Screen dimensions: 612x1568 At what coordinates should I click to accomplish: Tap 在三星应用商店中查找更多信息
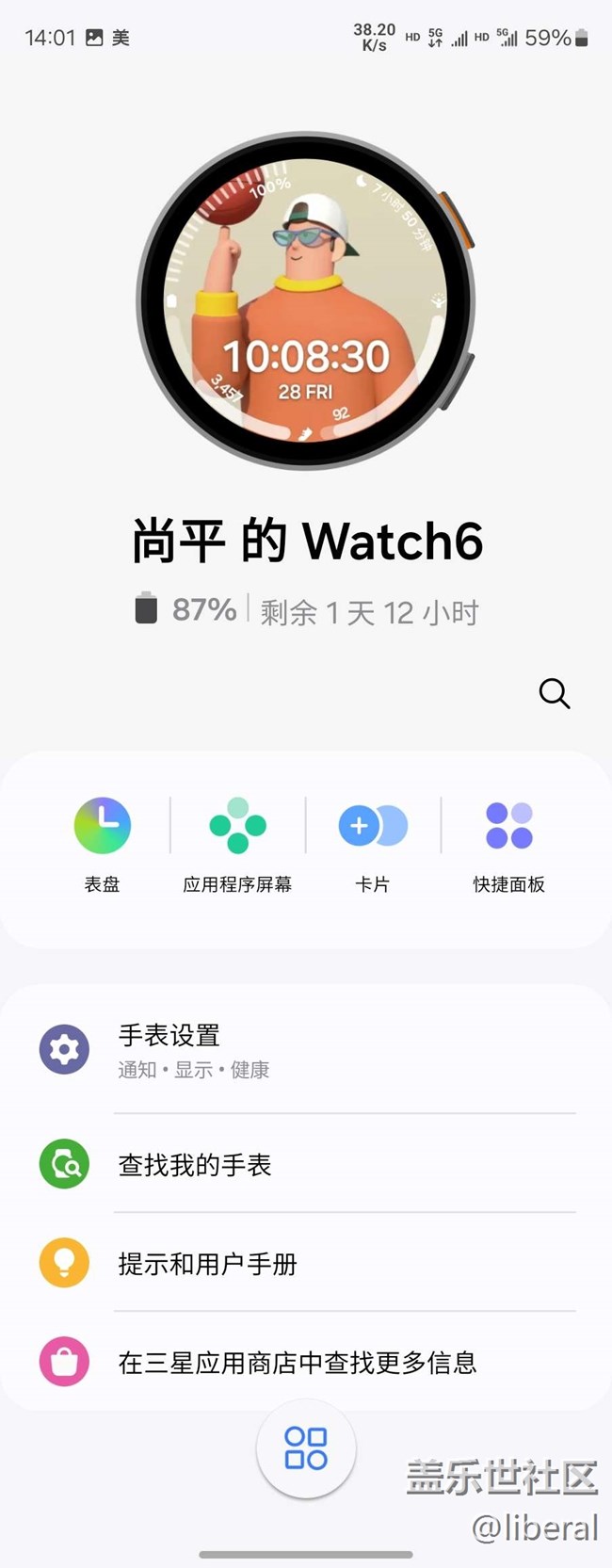point(306,1362)
